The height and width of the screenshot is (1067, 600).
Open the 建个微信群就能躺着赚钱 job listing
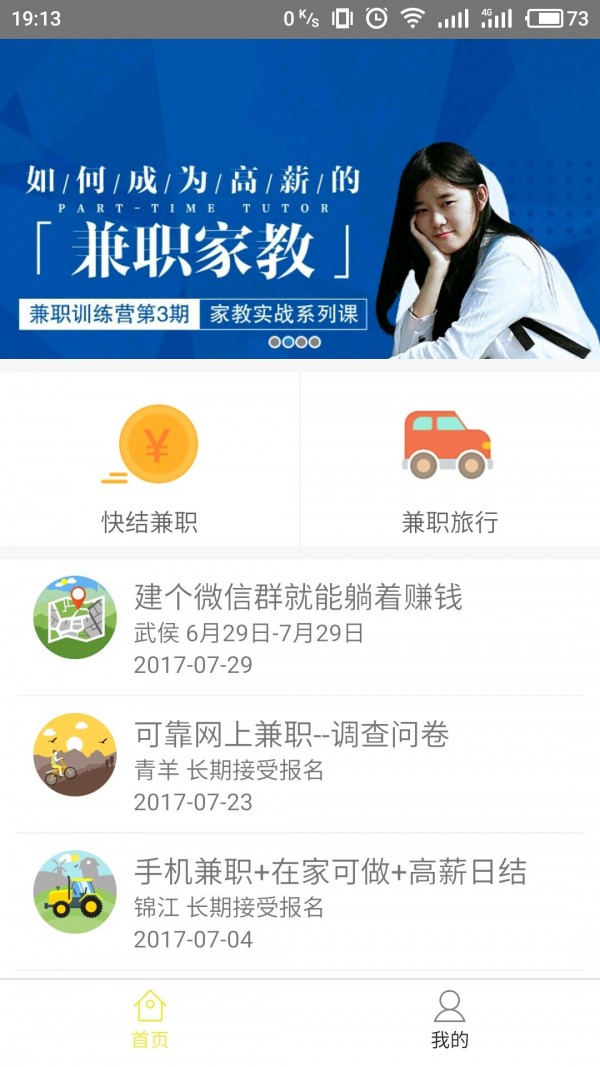click(x=300, y=628)
